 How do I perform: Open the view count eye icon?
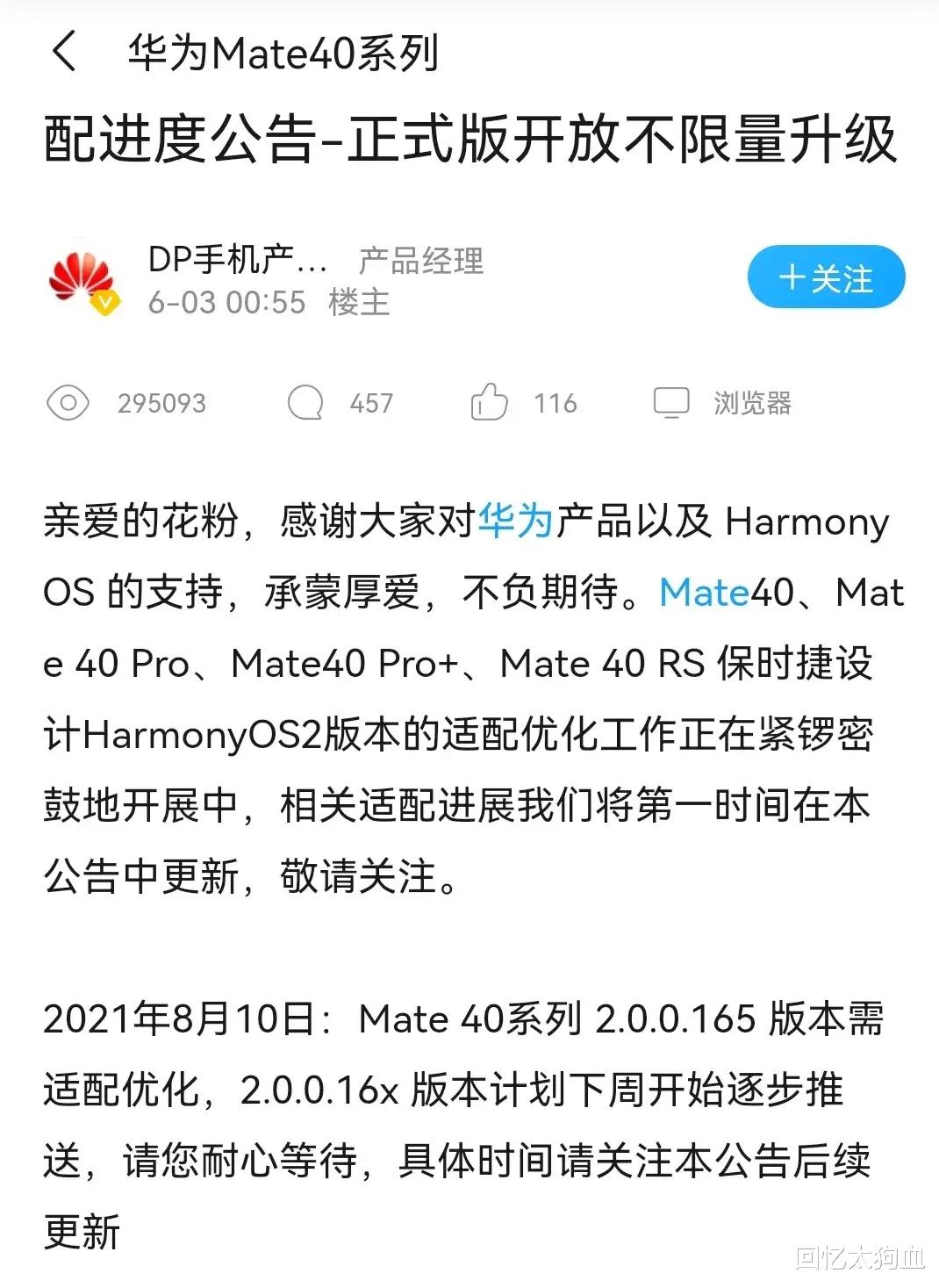coord(68,403)
